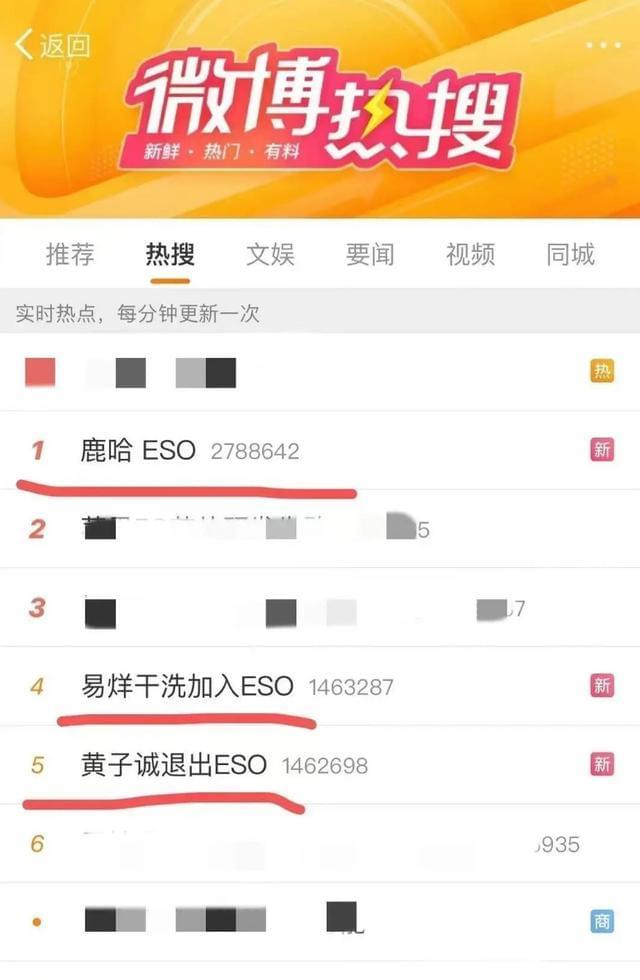
Task: Open hot search topic 鹿哈 ESO
Action: coord(138,451)
